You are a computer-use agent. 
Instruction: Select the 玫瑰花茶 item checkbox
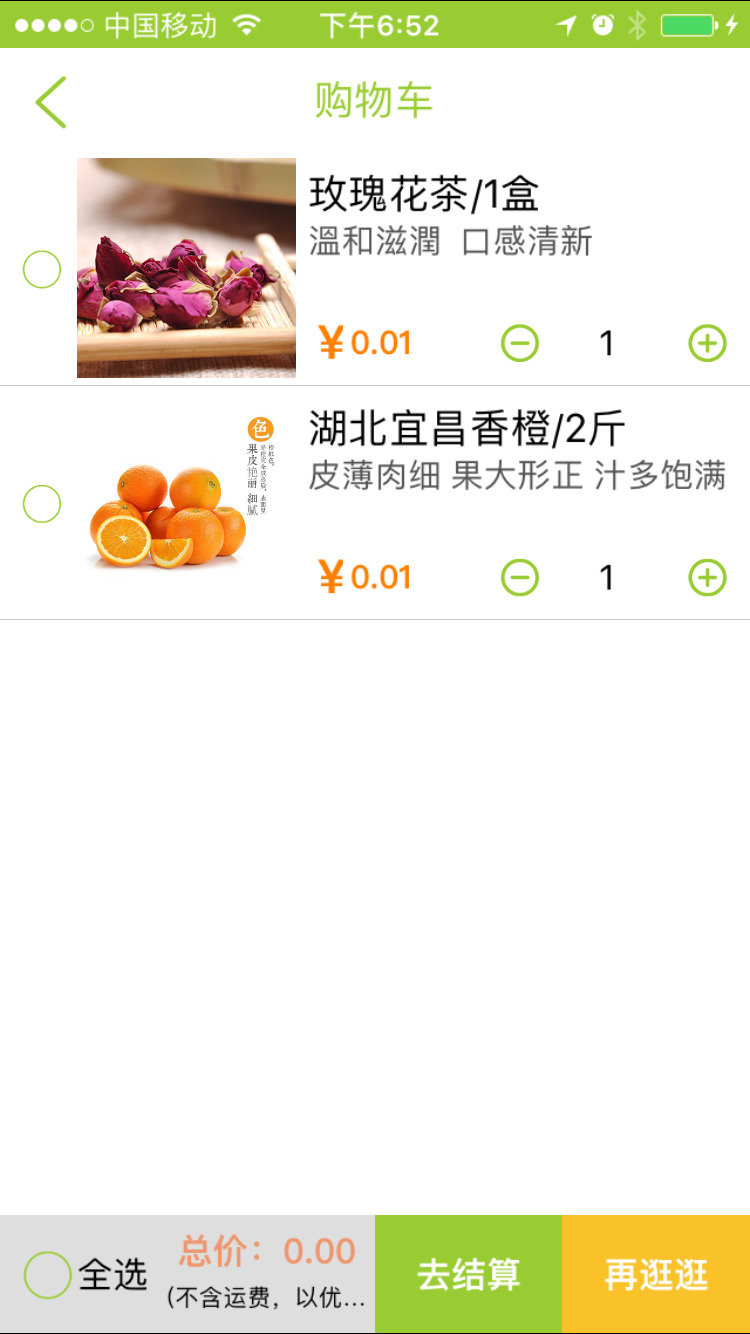(x=42, y=269)
